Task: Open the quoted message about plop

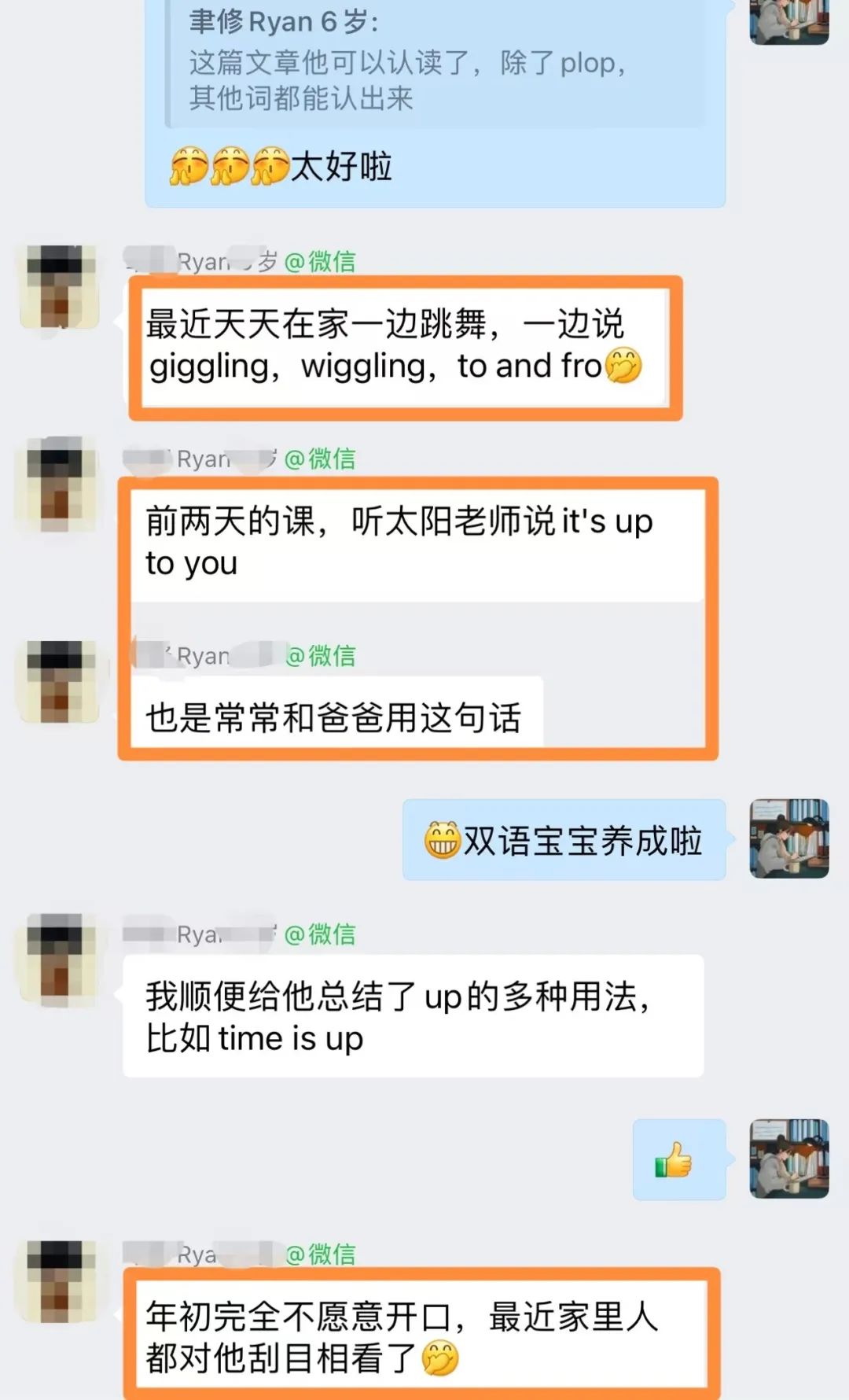Action: [x=436, y=64]
